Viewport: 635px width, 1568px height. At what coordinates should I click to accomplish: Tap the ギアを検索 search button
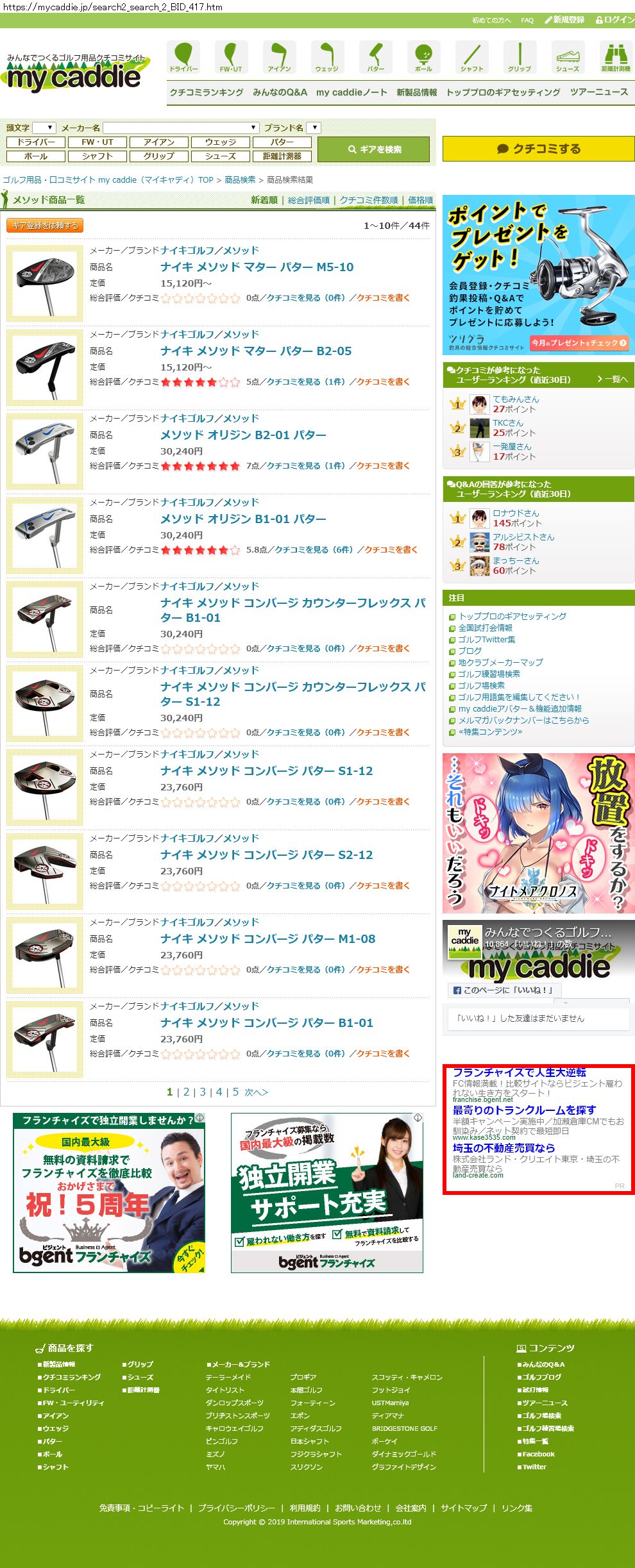point(373,149)
